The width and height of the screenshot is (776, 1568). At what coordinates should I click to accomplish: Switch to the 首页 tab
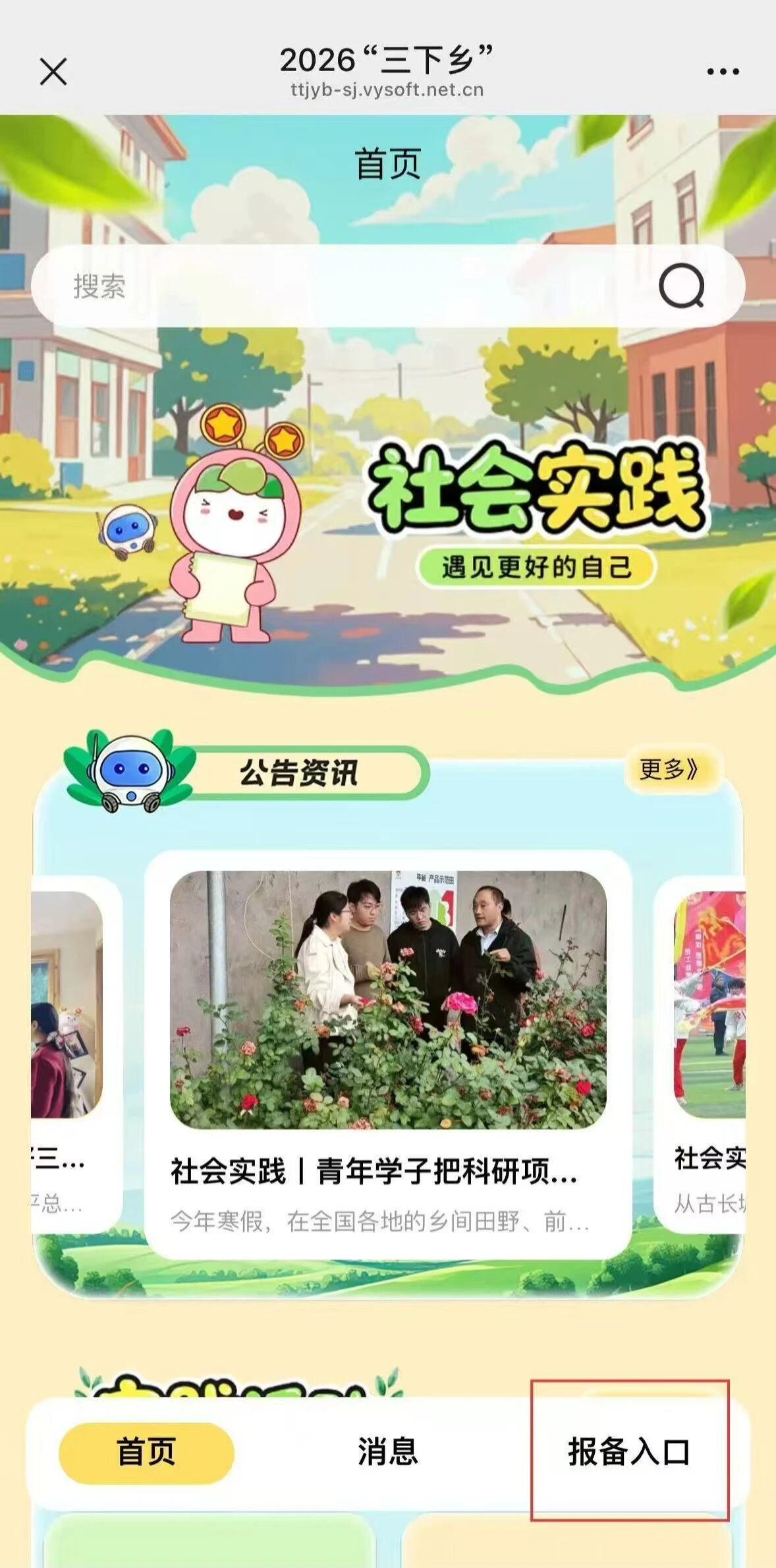[146, 1452]
